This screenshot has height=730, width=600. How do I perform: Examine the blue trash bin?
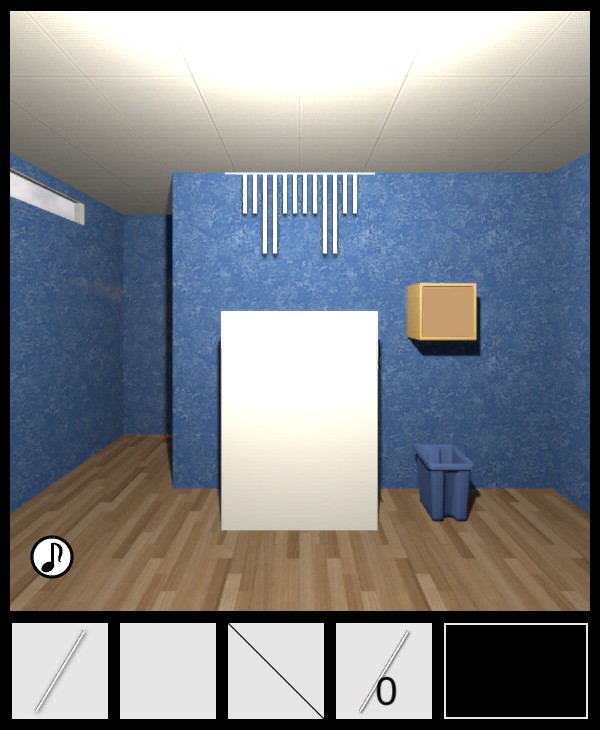point(443,481)
